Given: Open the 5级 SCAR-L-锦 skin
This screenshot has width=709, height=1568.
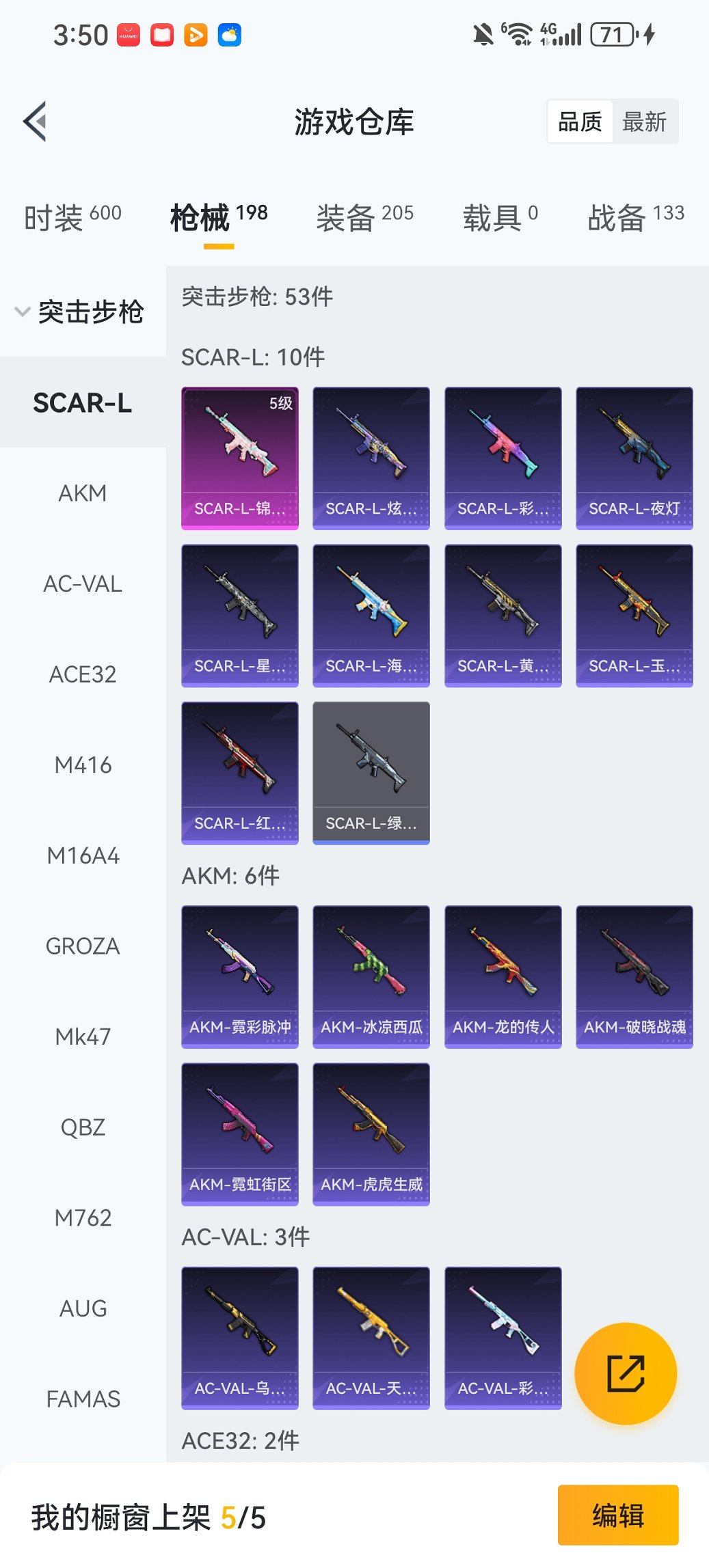Looking at the screenshot, I should coord(240,458).
